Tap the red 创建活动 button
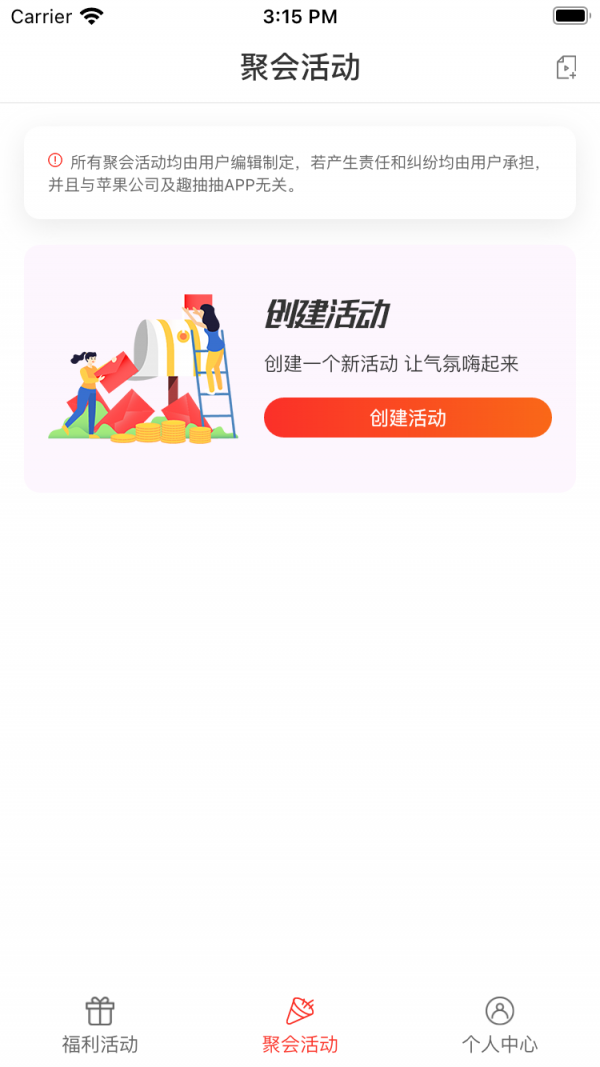 tap(407, 418)
